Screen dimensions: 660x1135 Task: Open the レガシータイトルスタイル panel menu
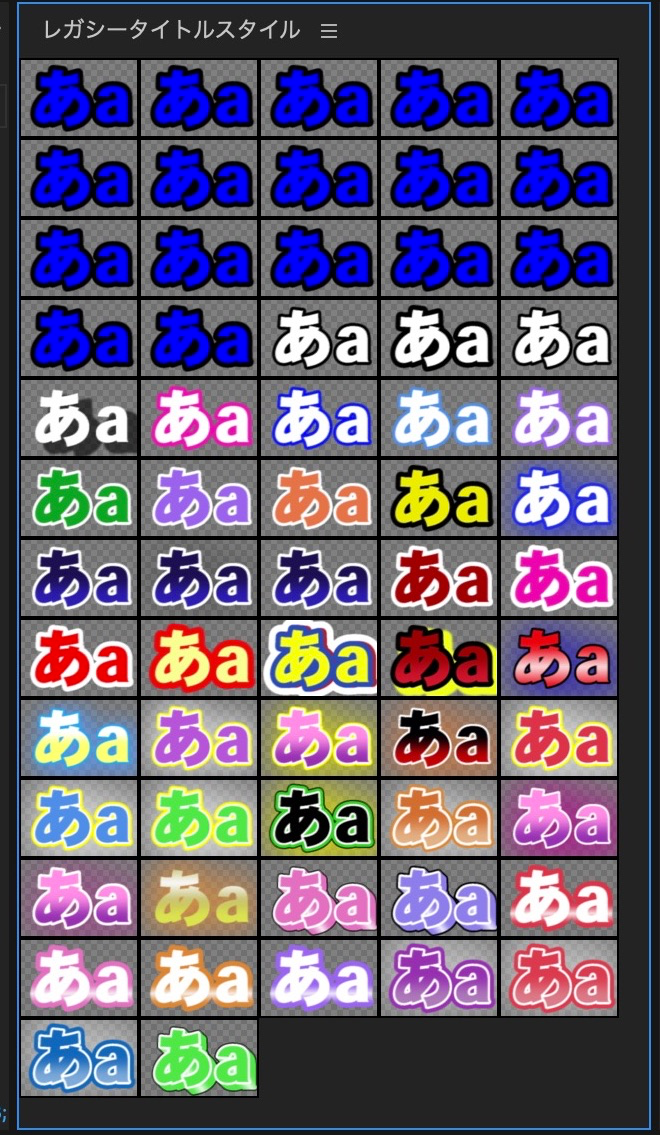pos(329,31)
